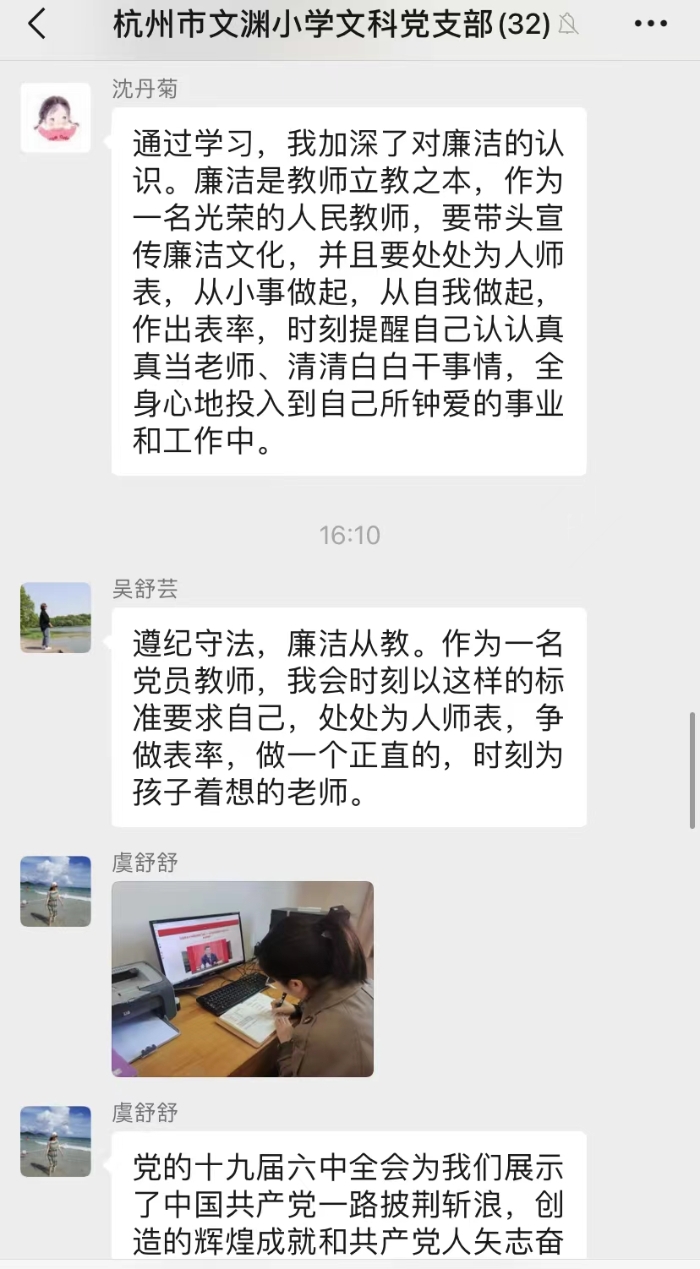Open 沈丹菊's profile avatar
Image resolution: width=700 pixels, height=1269 pixels.
point(55,118)
